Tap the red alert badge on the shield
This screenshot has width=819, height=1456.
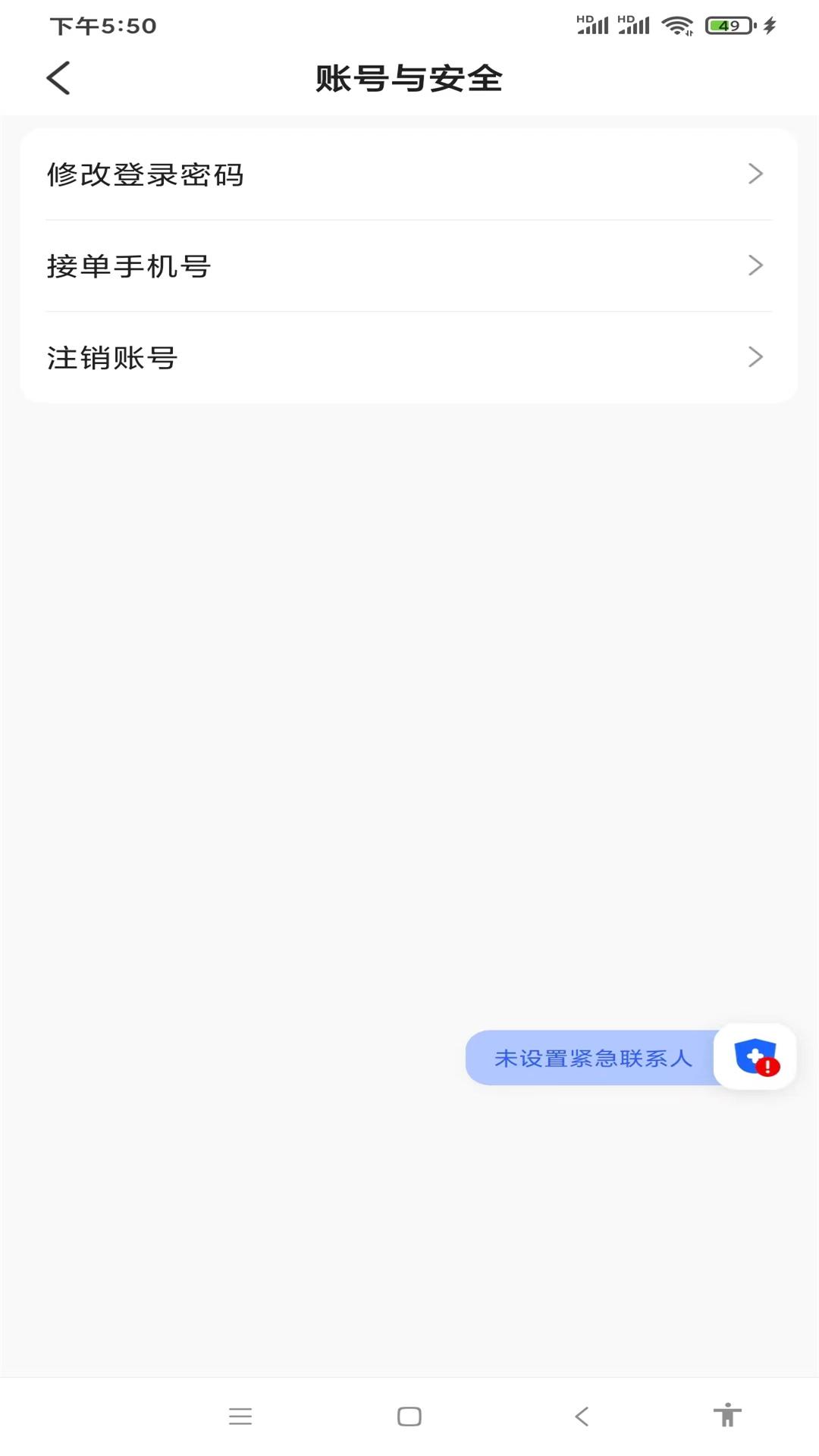click(768, 1068)
